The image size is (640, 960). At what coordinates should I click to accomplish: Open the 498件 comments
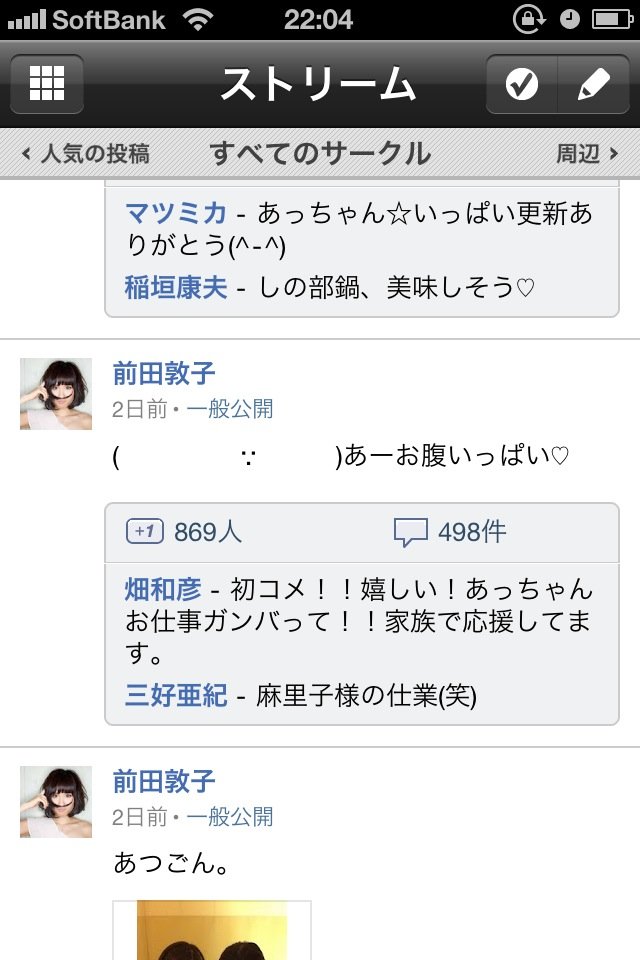point(450,532)
